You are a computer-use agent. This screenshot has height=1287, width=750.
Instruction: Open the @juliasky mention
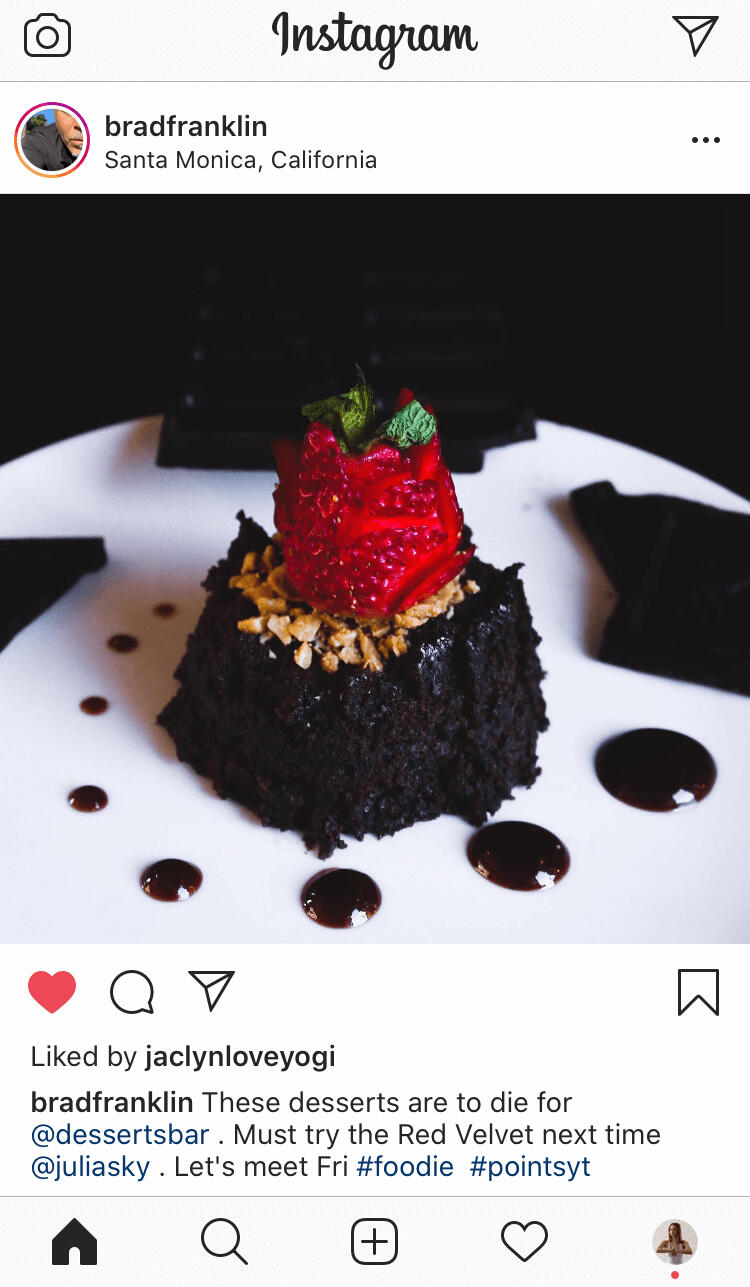(x=91, y=1167)
